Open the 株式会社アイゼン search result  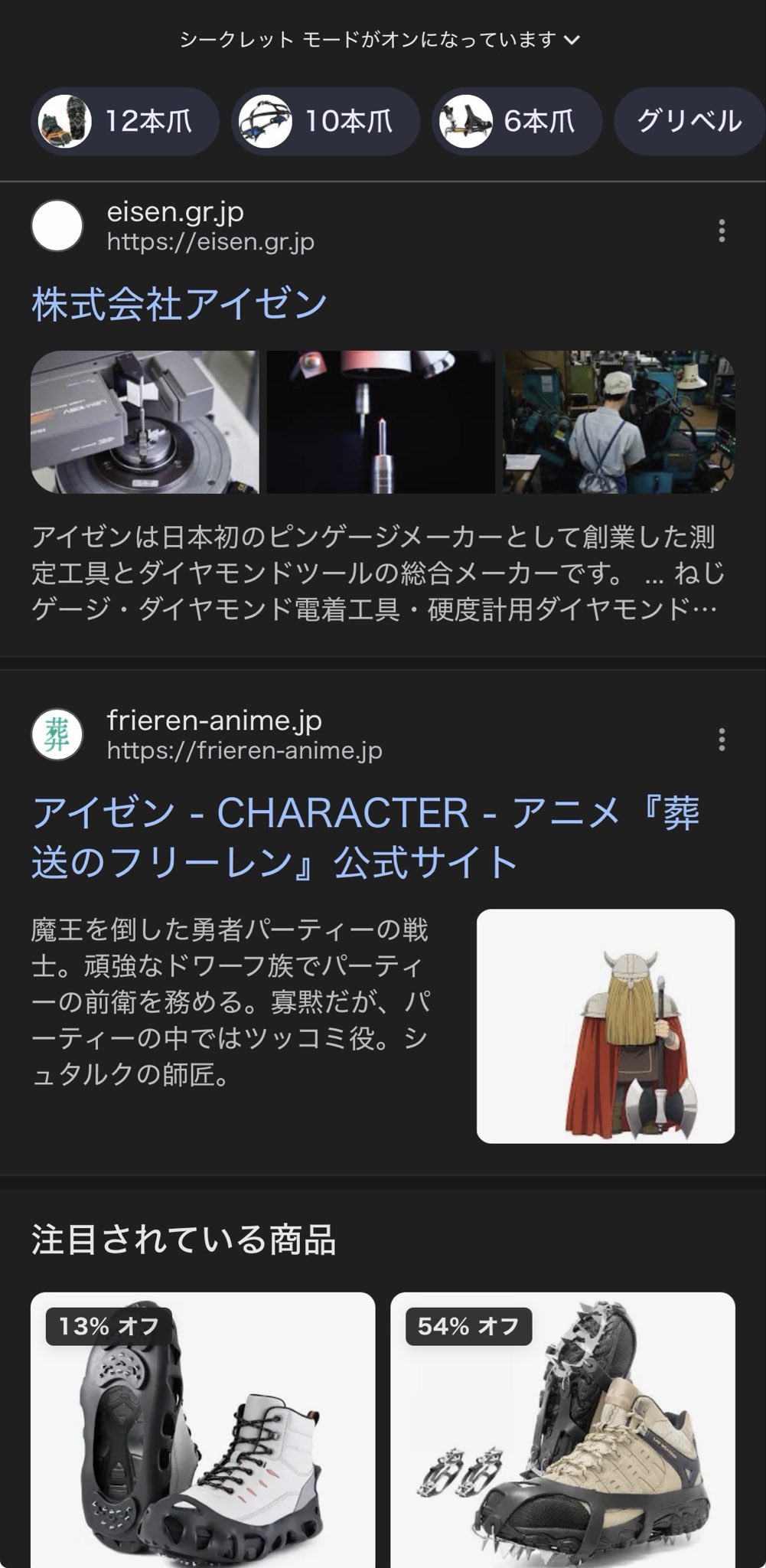[180, 304]
